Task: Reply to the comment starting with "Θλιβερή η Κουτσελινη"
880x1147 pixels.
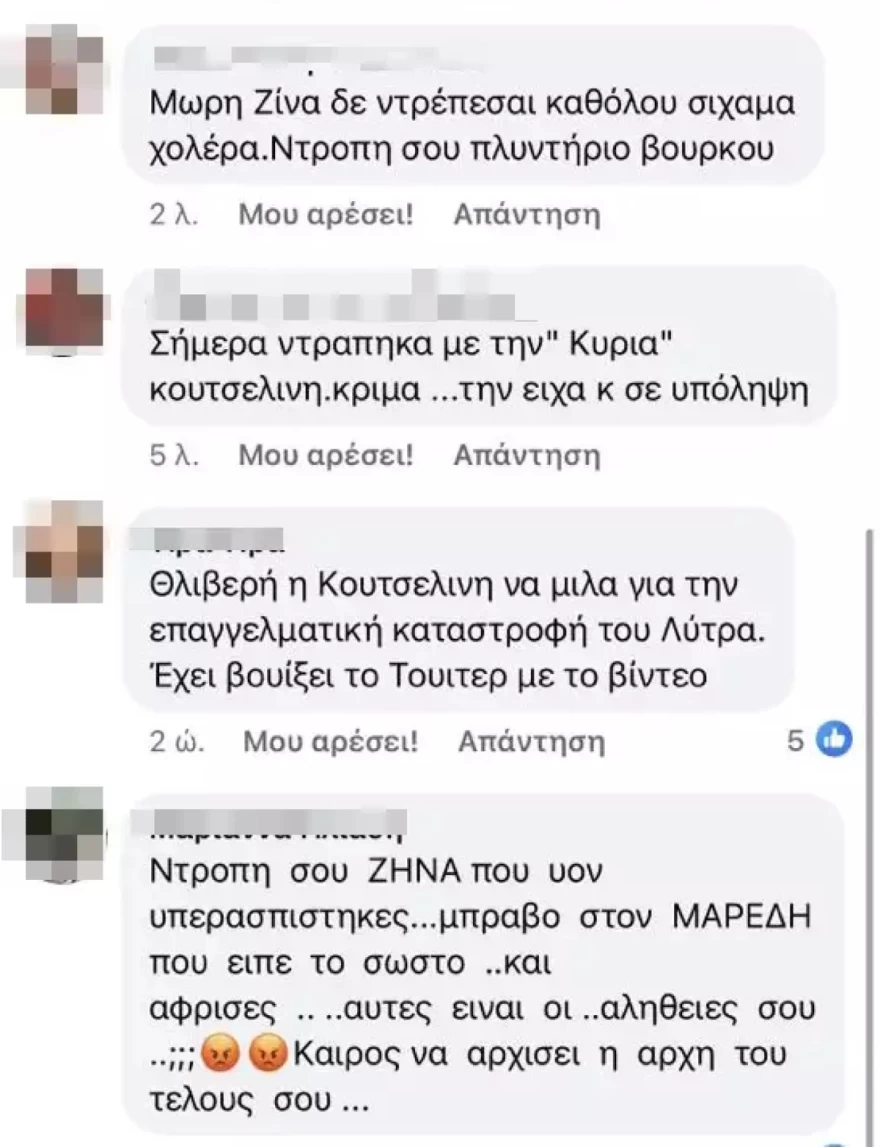Action: [x=531, y=741]
